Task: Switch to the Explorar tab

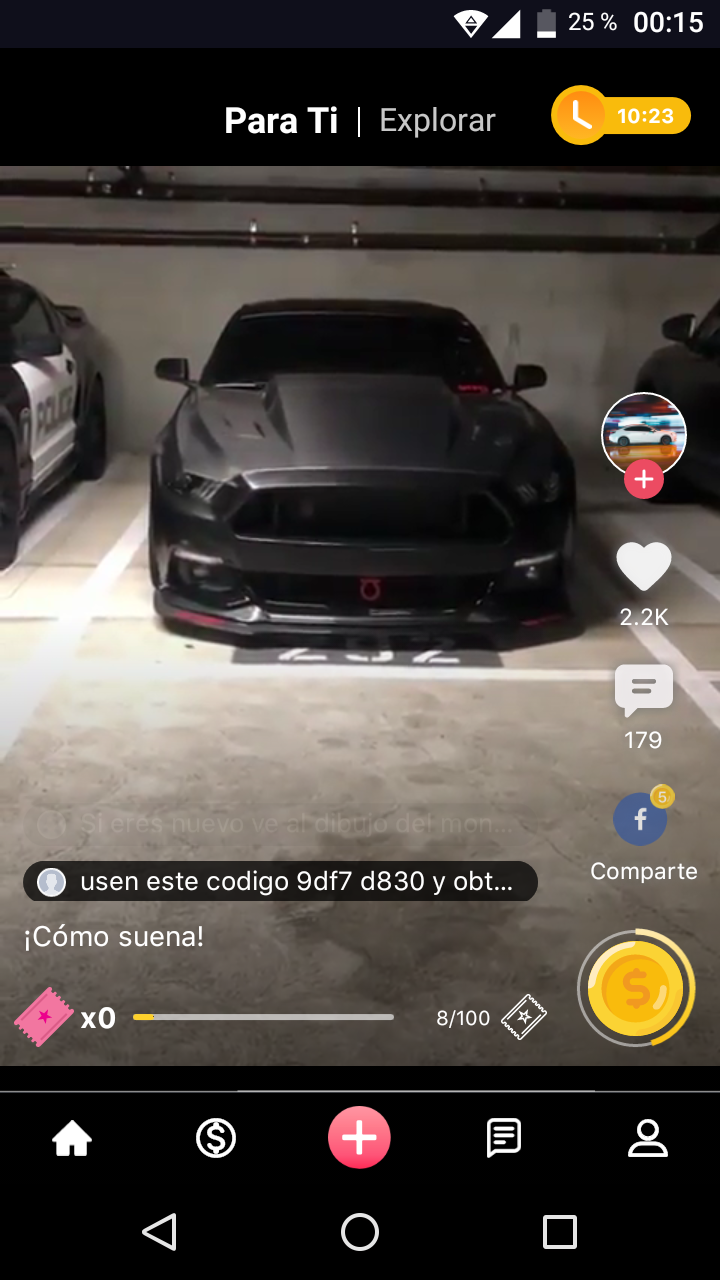Action: 437,121
